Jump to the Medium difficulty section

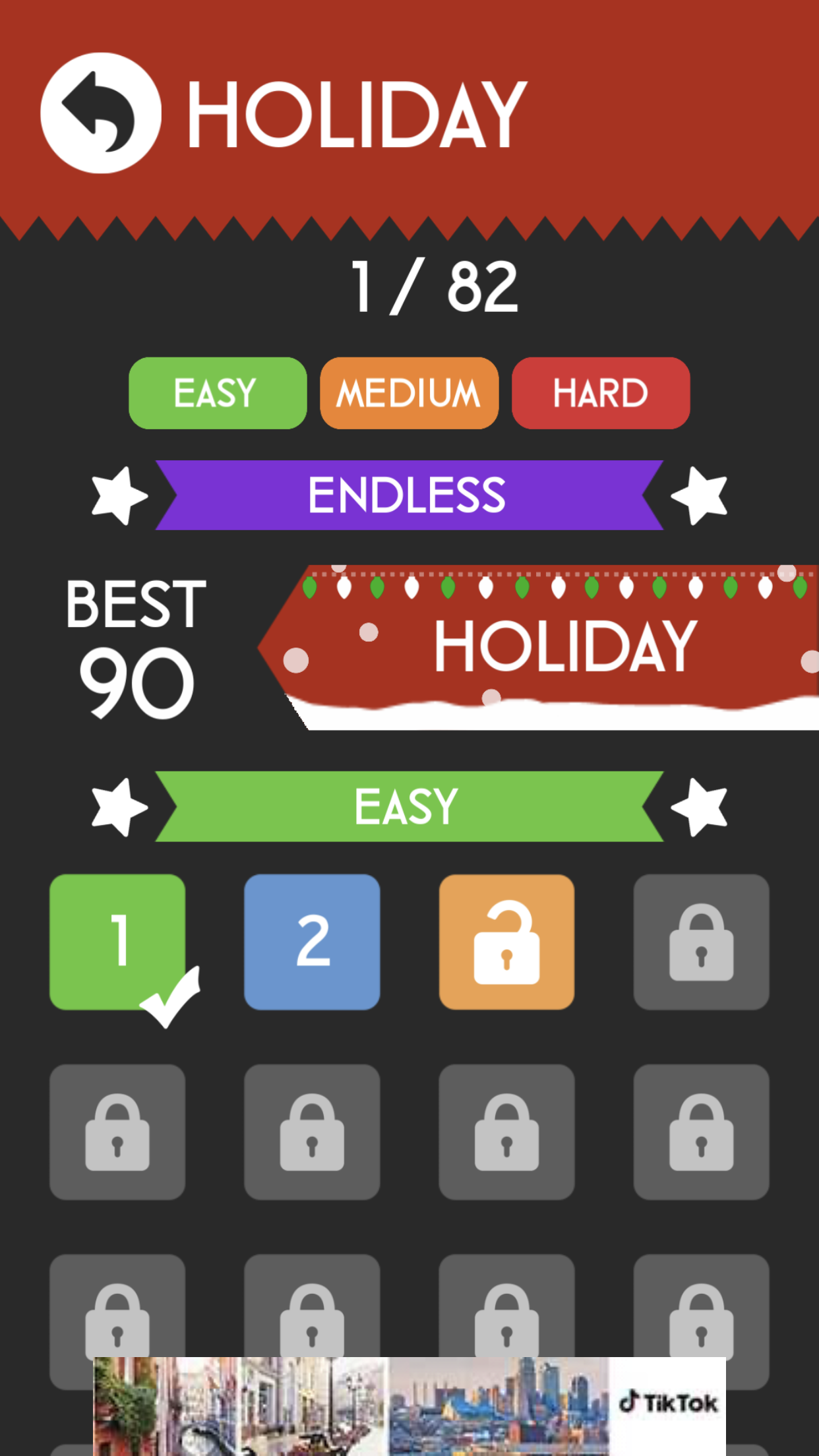pos(409,393)
